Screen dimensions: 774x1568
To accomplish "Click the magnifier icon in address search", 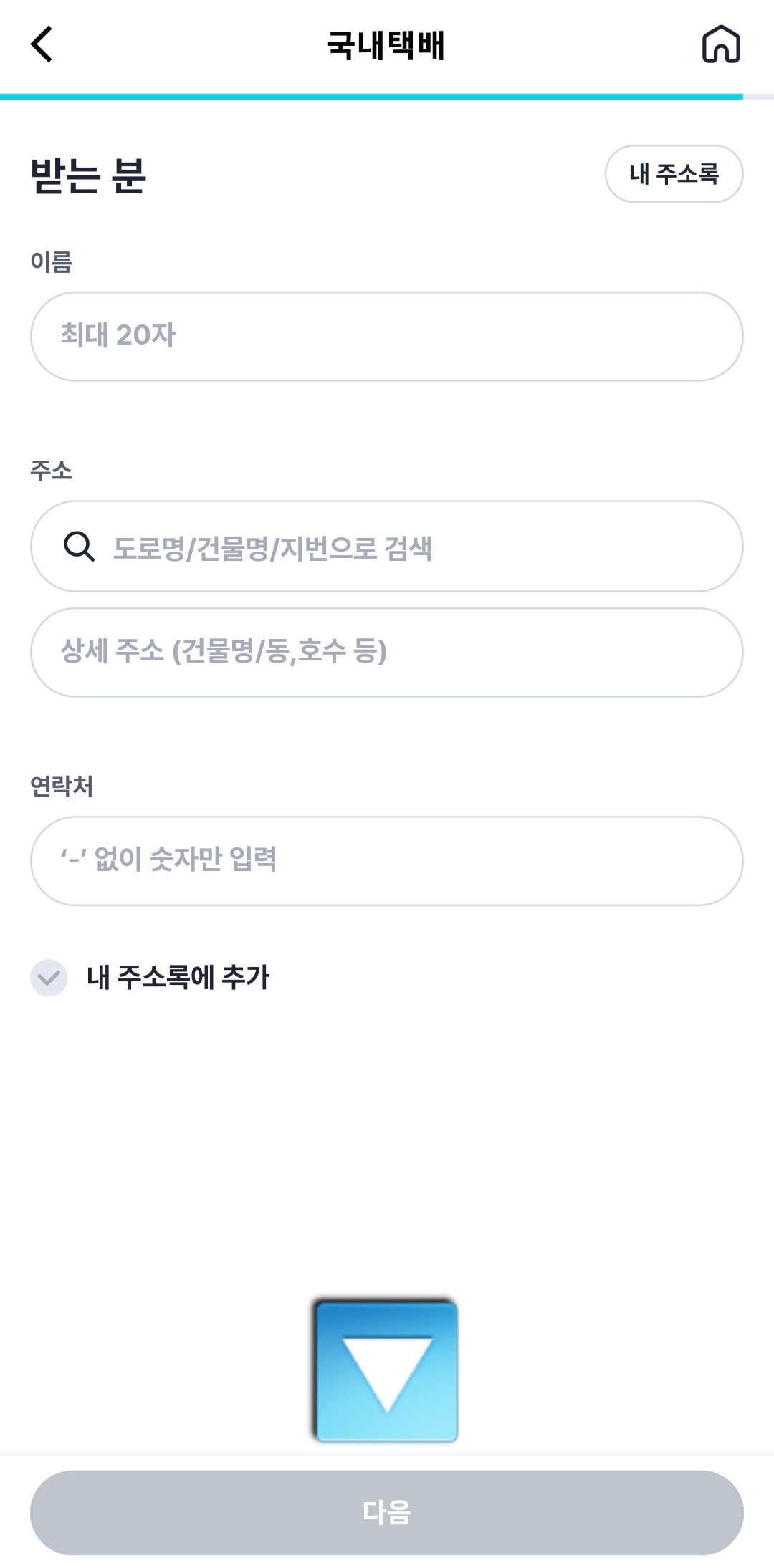I will [x=79, y=546].
